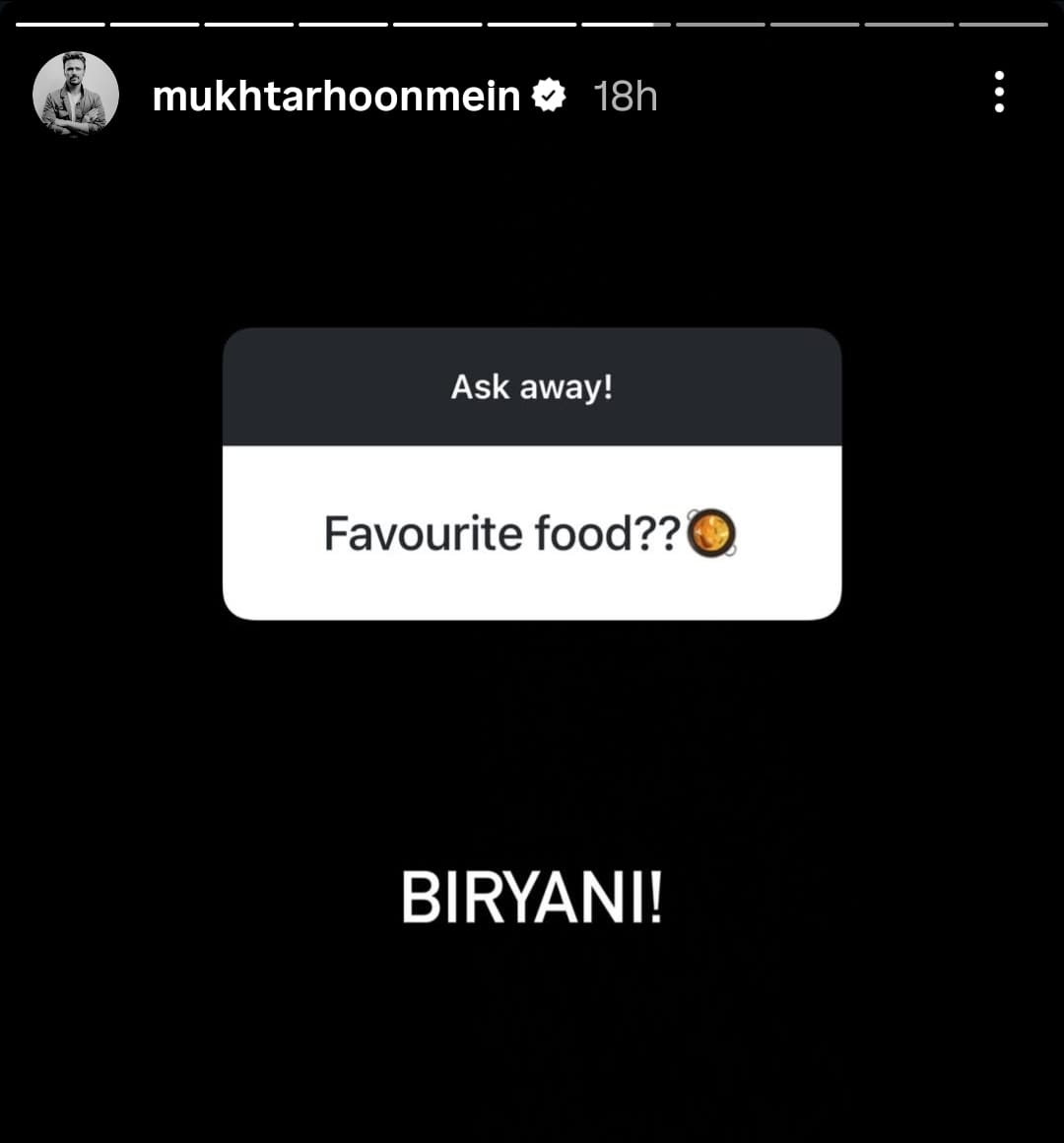Open mukhtarhoonmein's profile picture

tap(76, 95)
